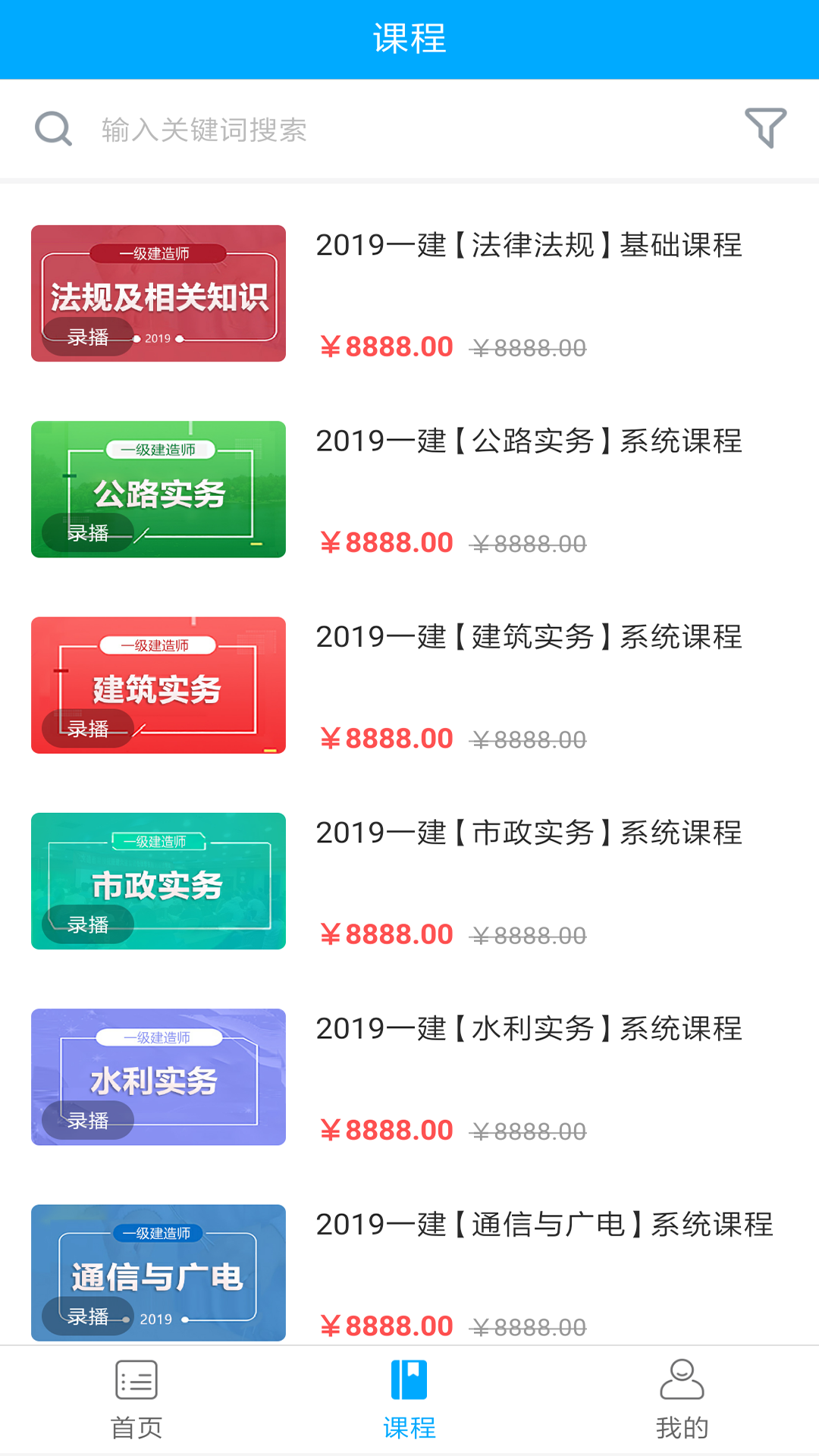Select the 市政实务 系统课程 course
819x1456 pixels.
(528, 833)
